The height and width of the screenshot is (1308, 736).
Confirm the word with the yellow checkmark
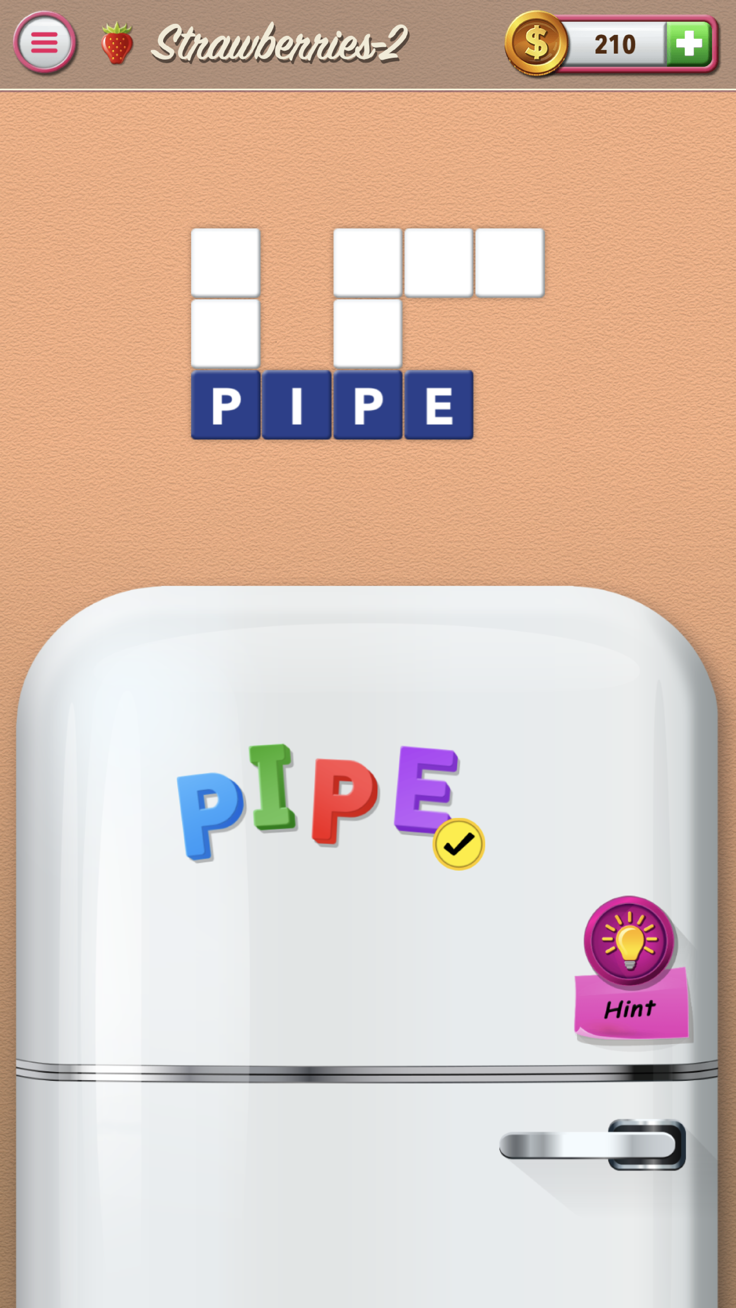459,845
